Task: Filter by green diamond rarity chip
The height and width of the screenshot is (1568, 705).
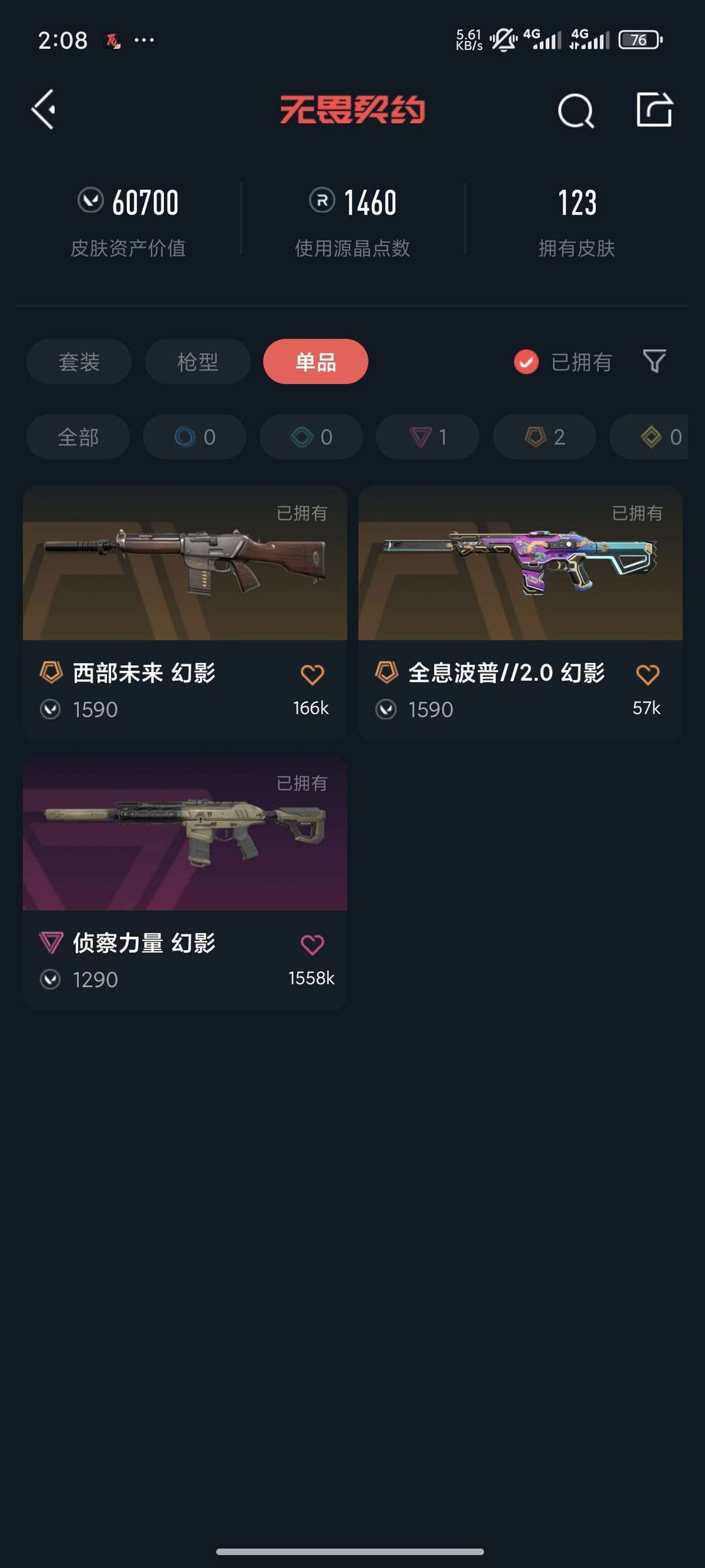Action: pos(311,437)
